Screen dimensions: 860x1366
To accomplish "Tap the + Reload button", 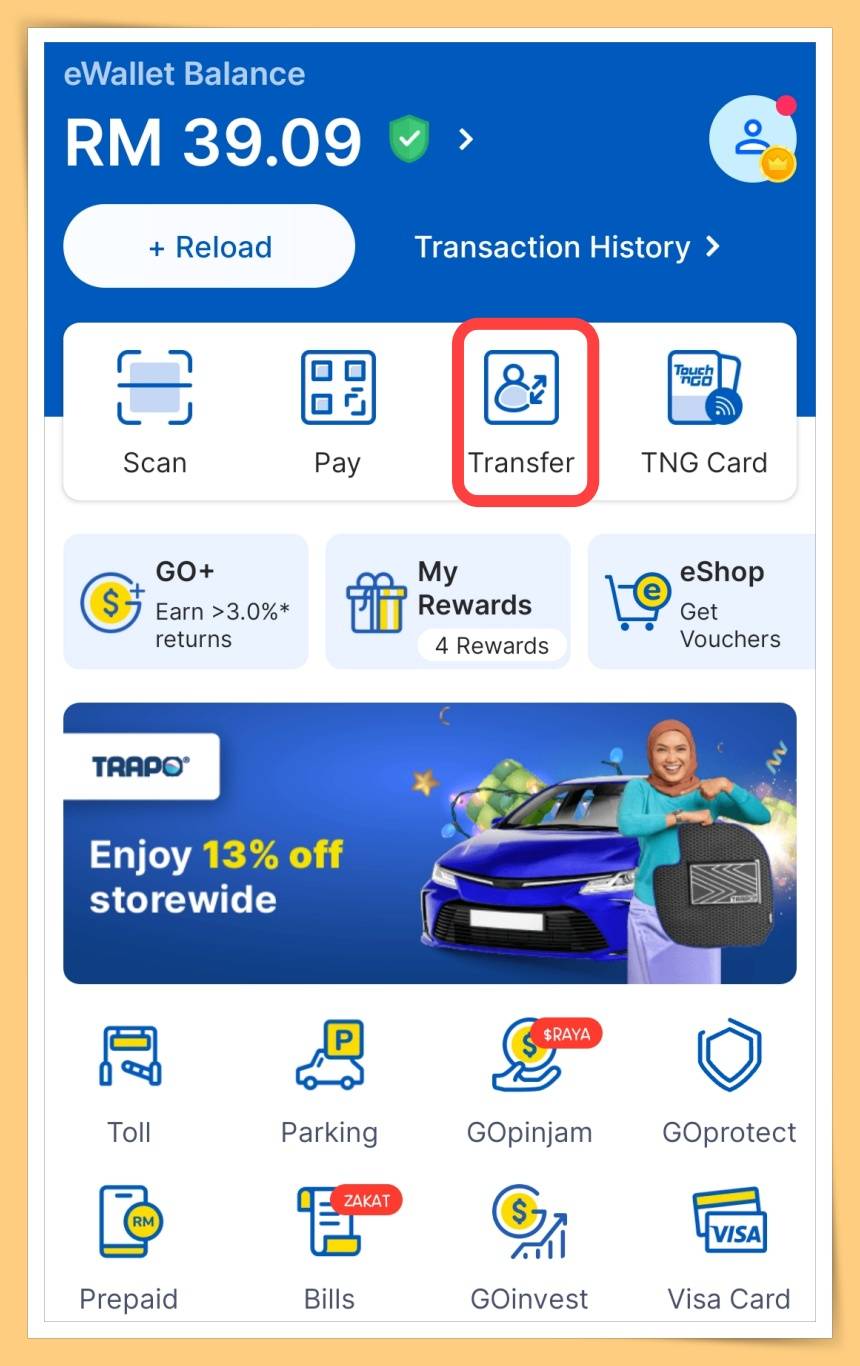I will (209, 247).
